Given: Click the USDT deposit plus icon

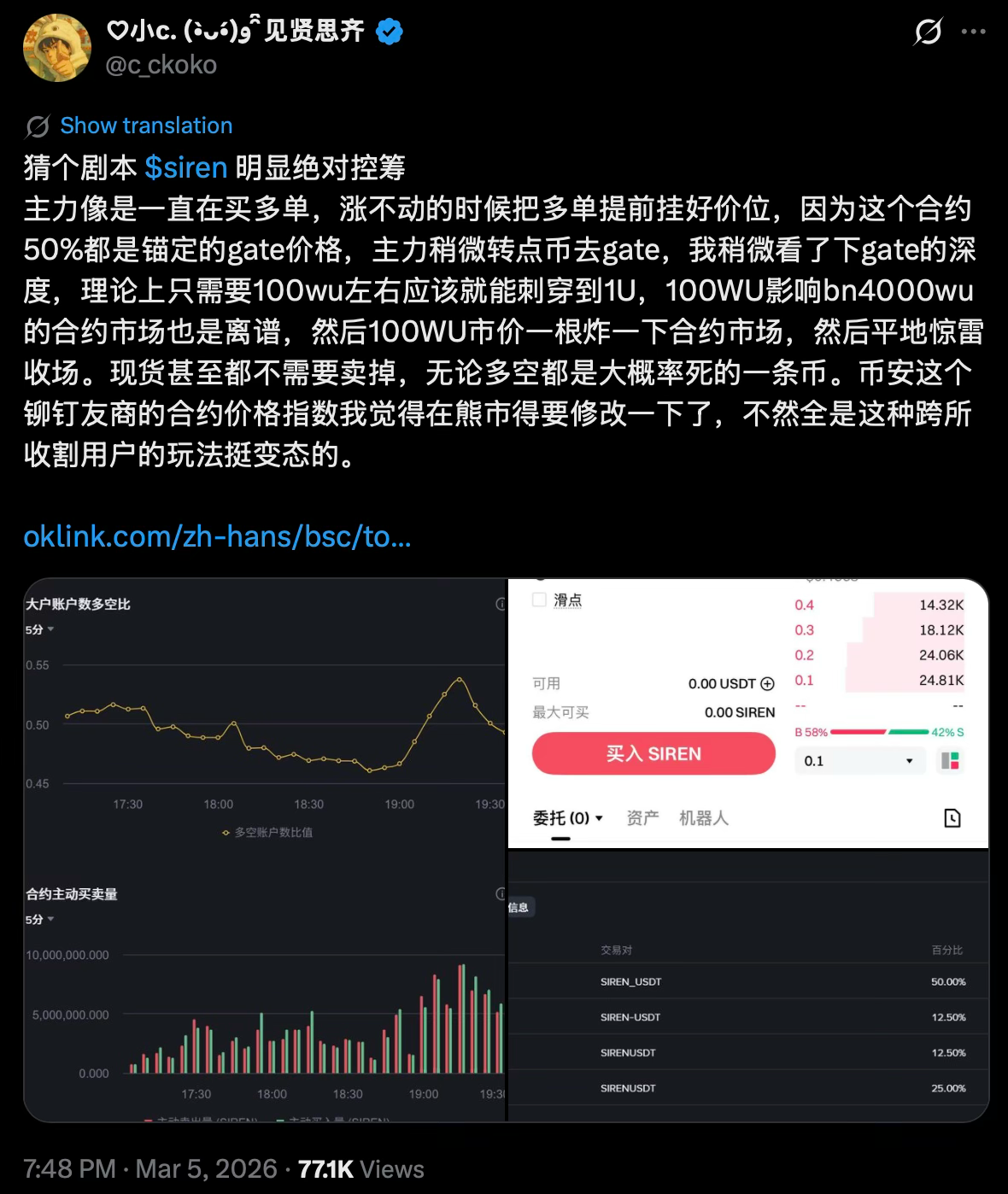Looking at the screenshot, I should 766,683.
